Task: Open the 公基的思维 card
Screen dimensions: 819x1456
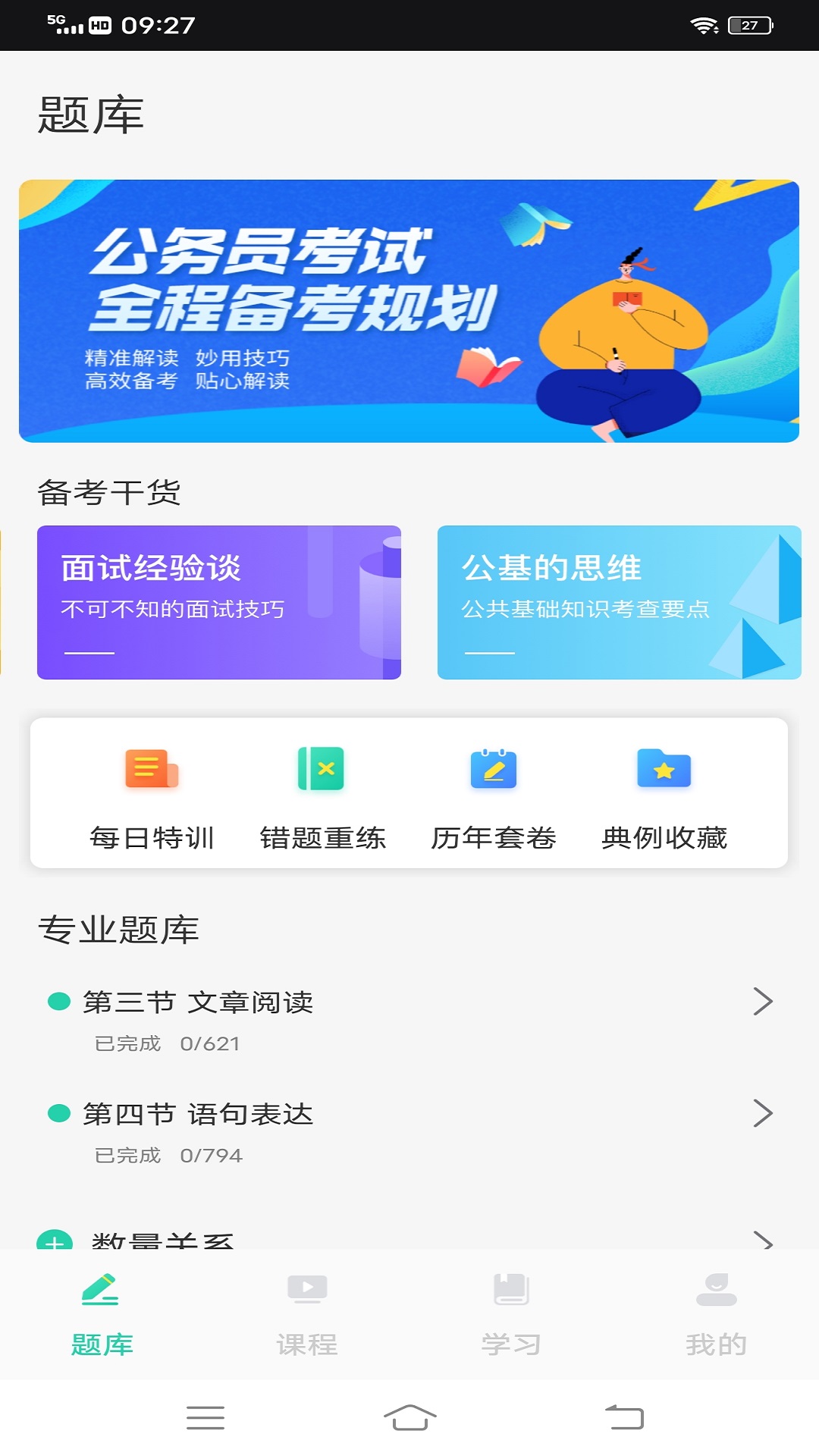Action: [x=619, y=602]
